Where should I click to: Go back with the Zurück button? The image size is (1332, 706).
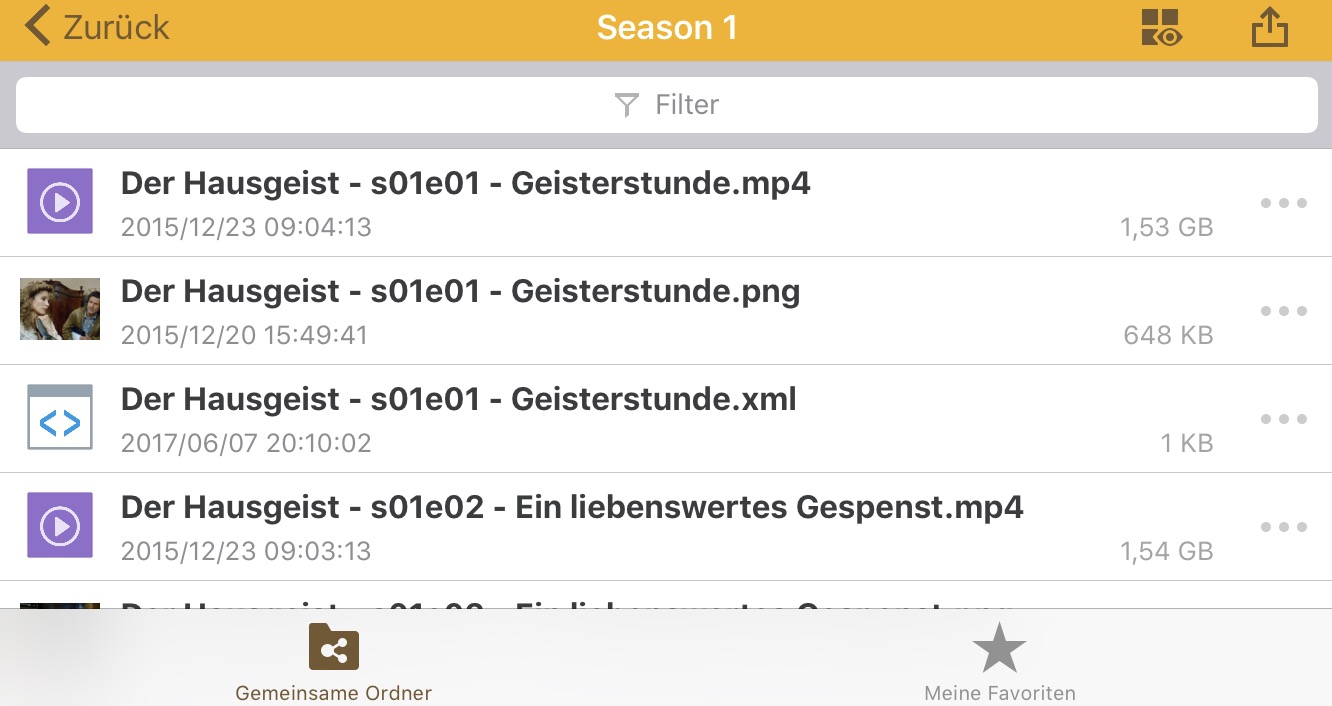(97, 27)
